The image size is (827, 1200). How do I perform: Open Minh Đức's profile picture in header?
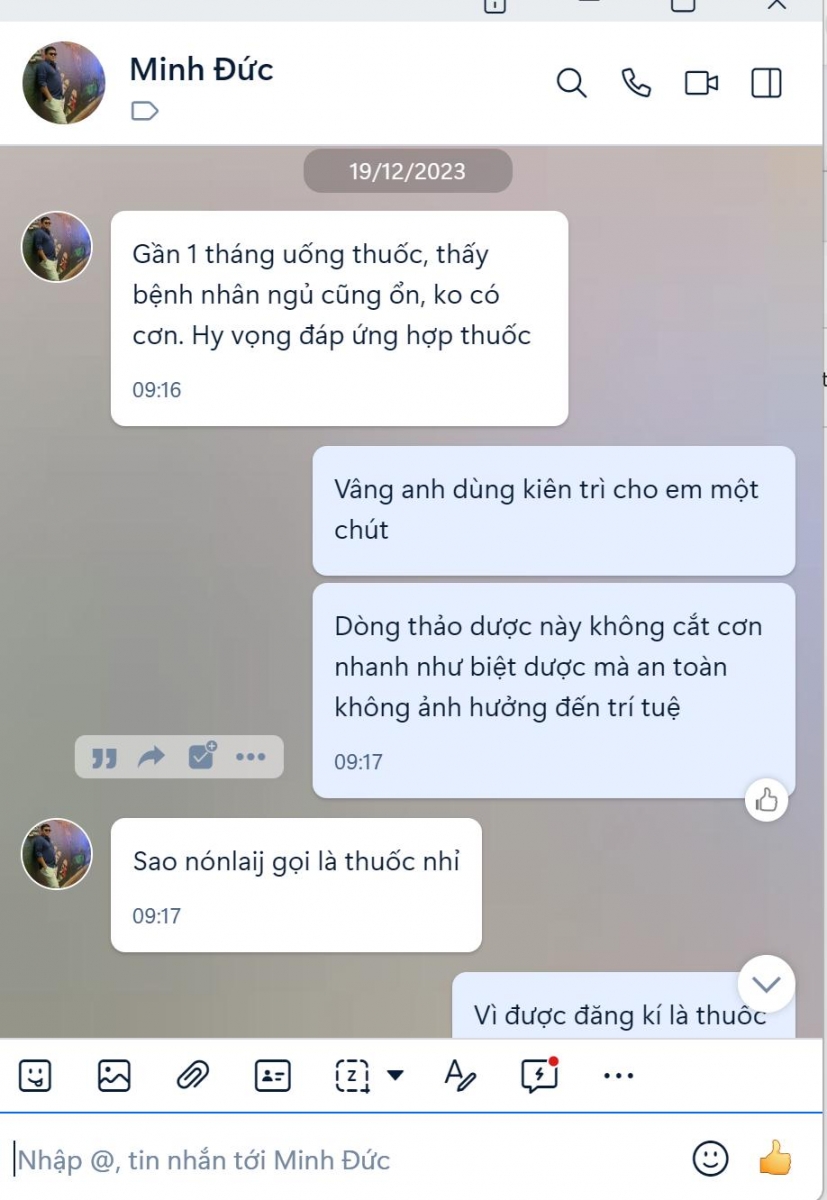coord(64,83)
